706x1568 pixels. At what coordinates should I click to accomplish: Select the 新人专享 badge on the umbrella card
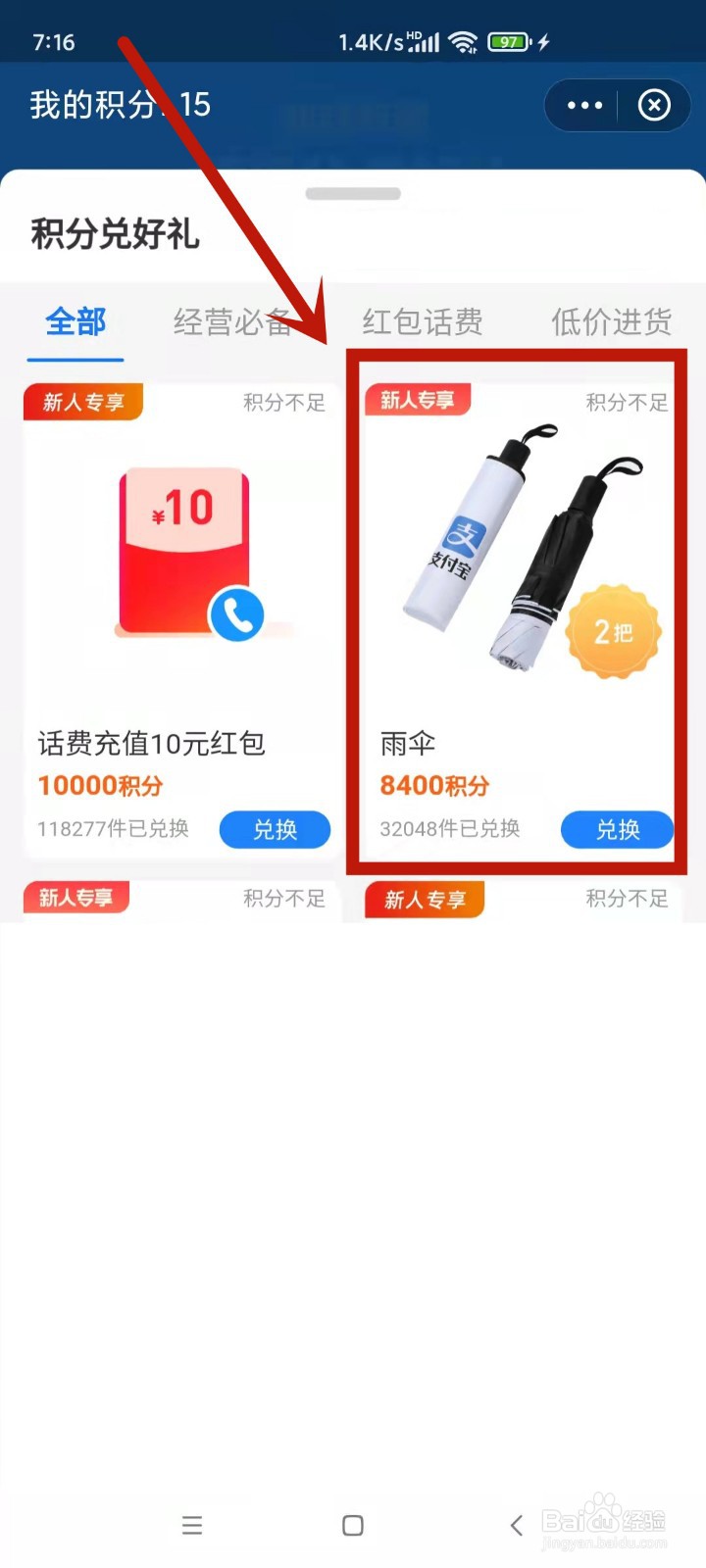(418, 399)
